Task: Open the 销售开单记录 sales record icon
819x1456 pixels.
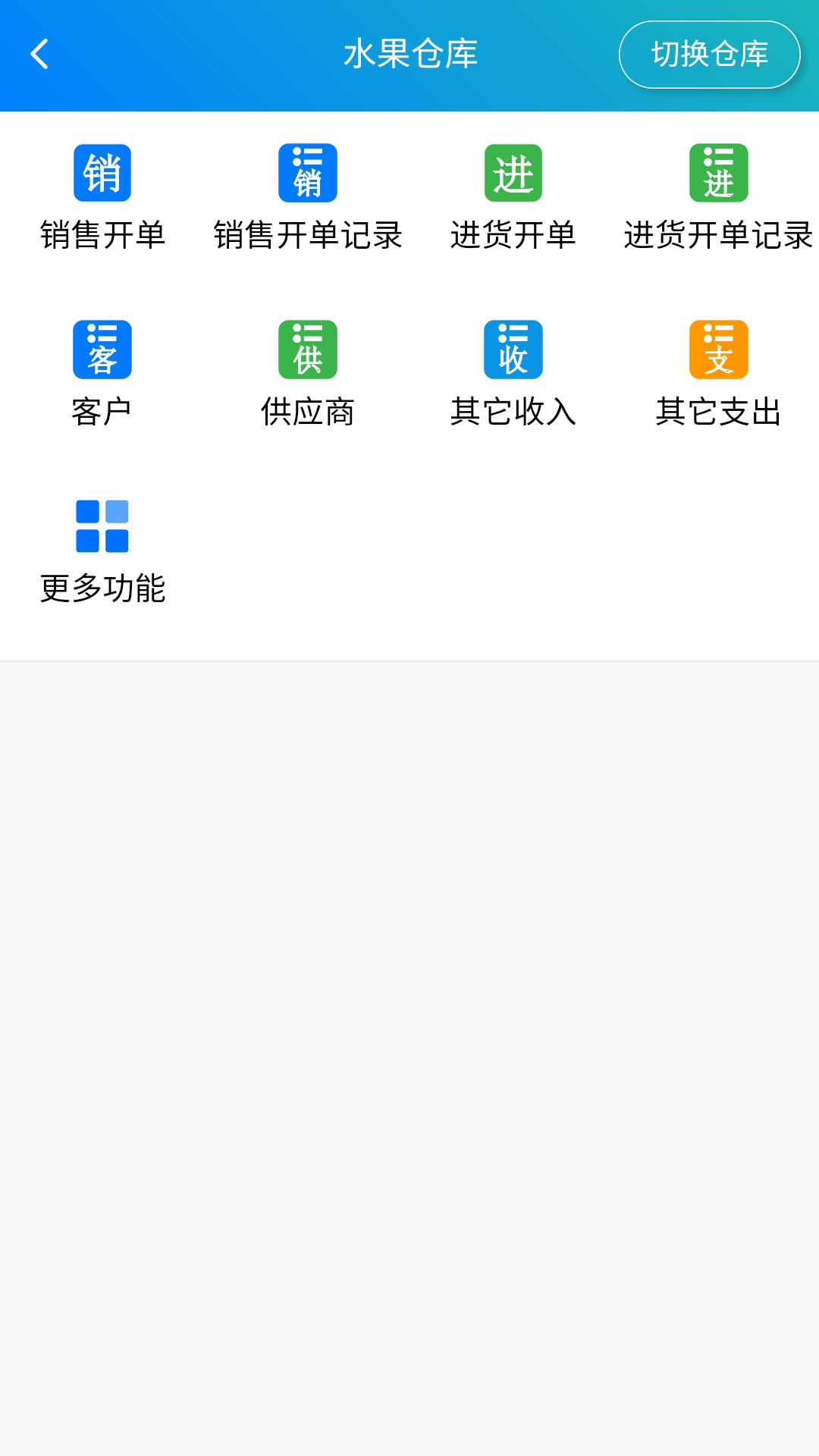Action: pyautogui.click(x=307, y=173)
